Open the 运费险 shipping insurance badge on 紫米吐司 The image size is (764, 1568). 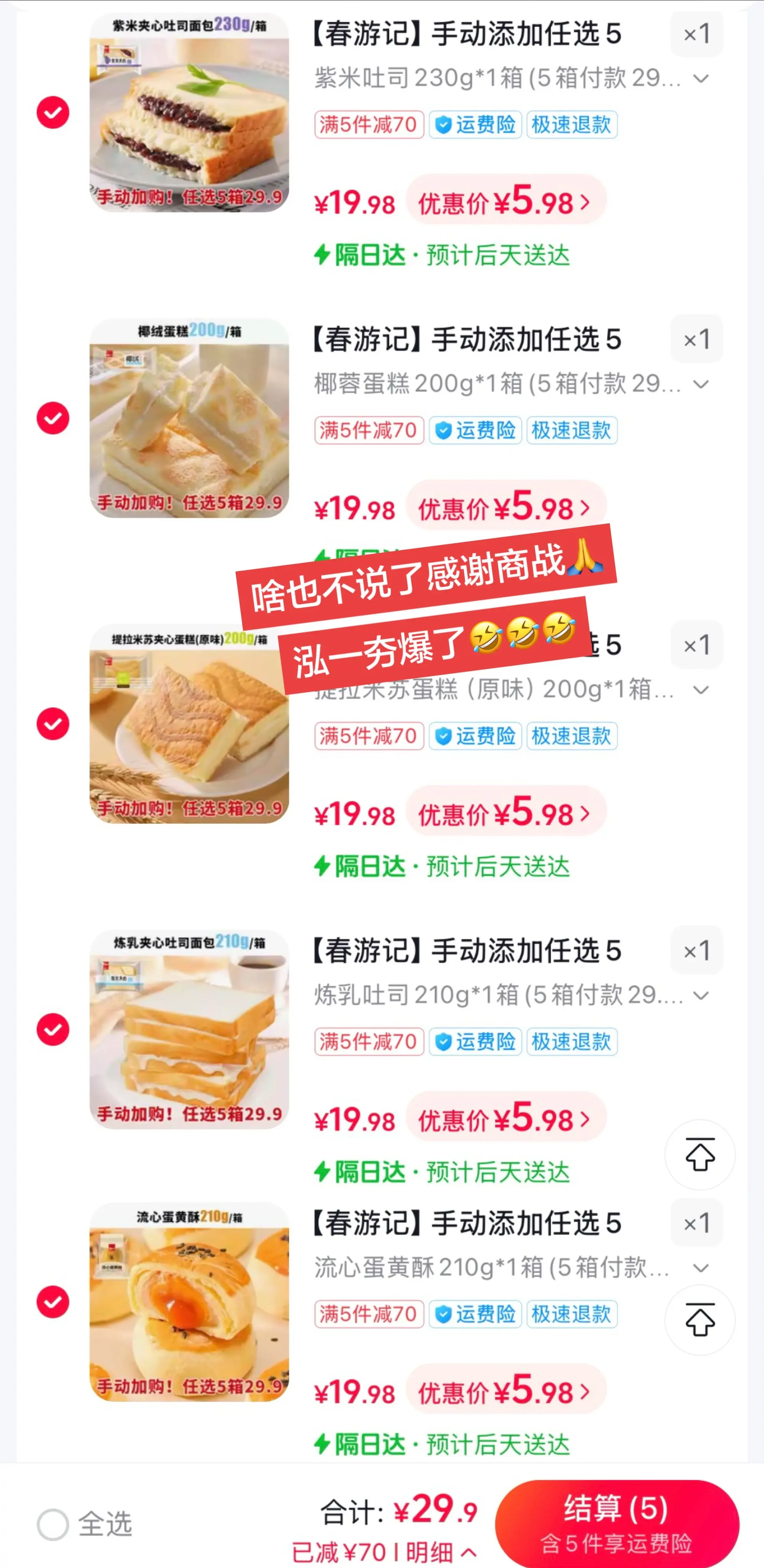click(x=476, y=124)
